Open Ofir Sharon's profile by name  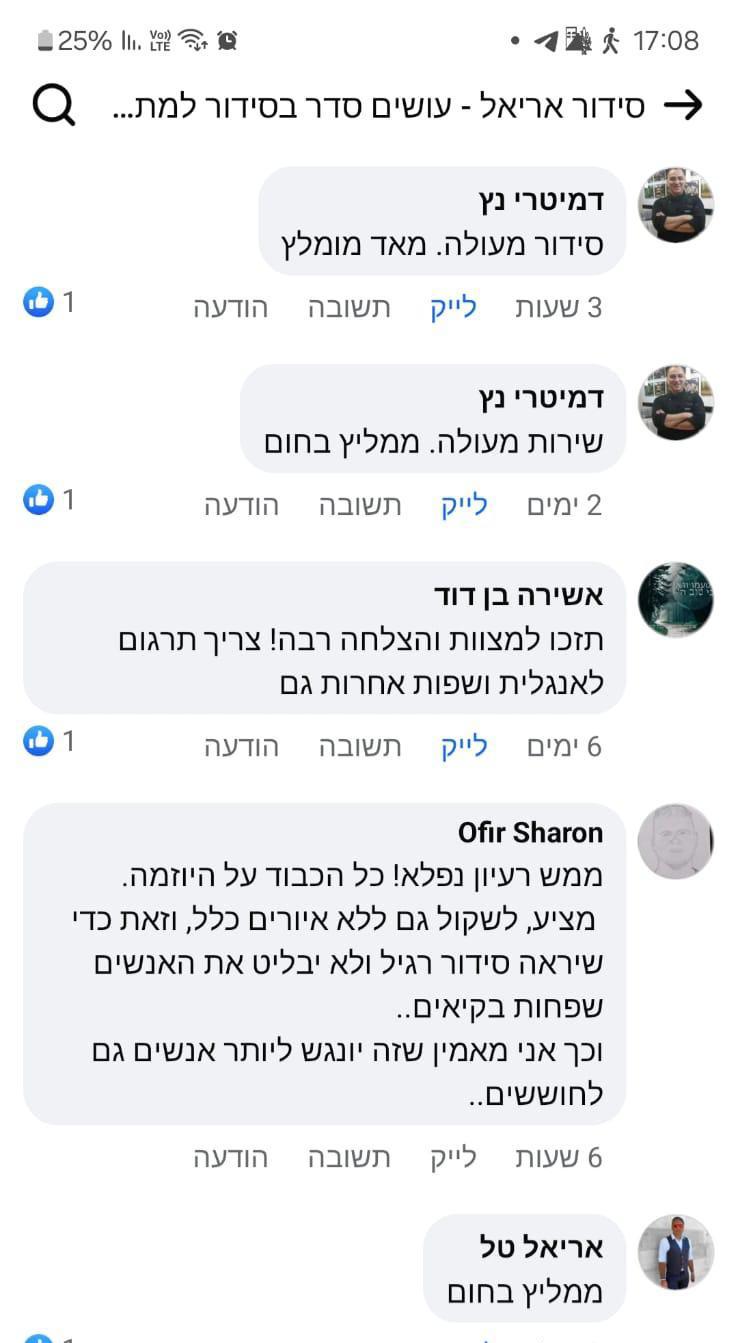(x=530, y=832)
